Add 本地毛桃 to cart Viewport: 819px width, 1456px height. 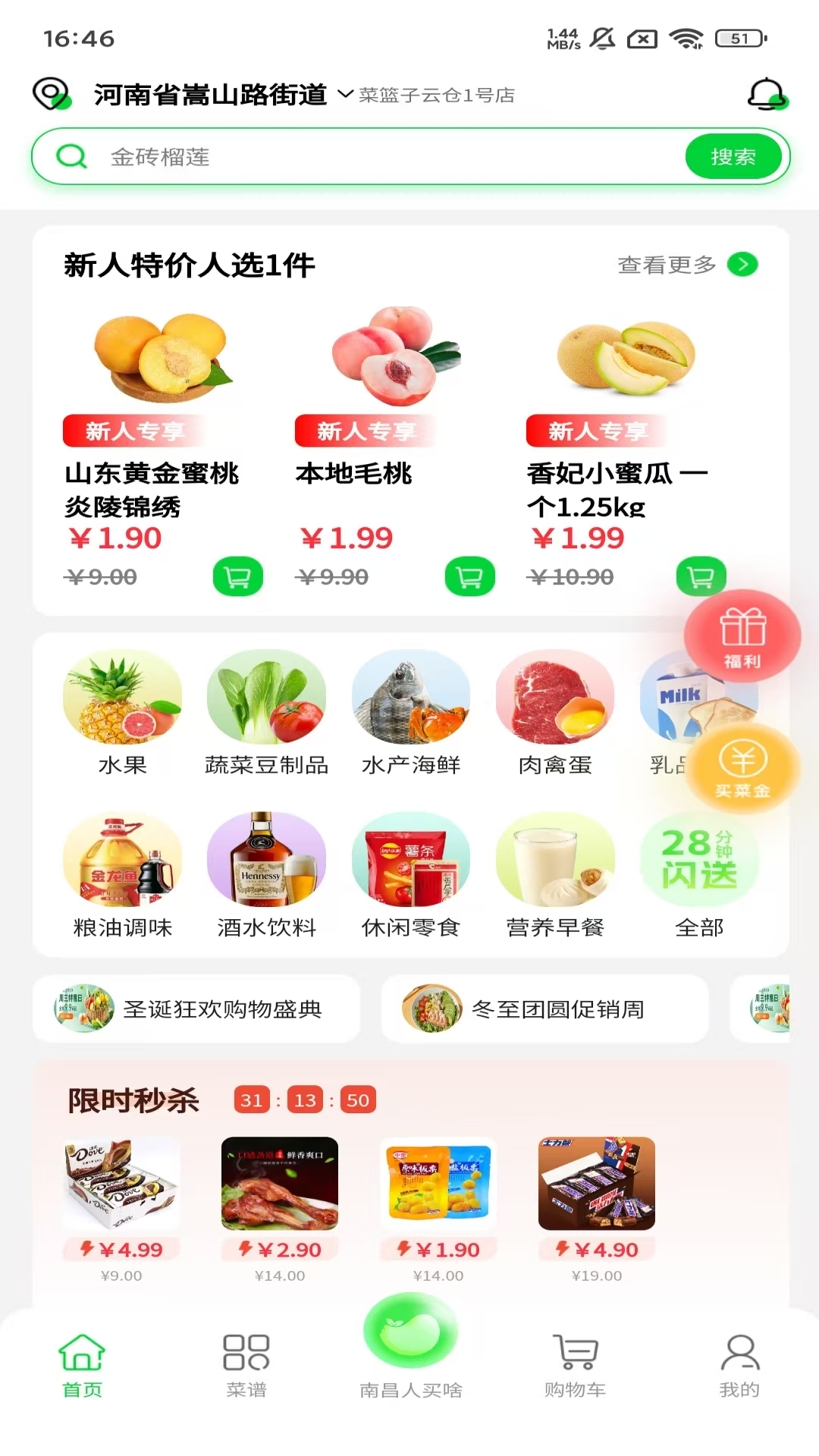pos(469,576)
